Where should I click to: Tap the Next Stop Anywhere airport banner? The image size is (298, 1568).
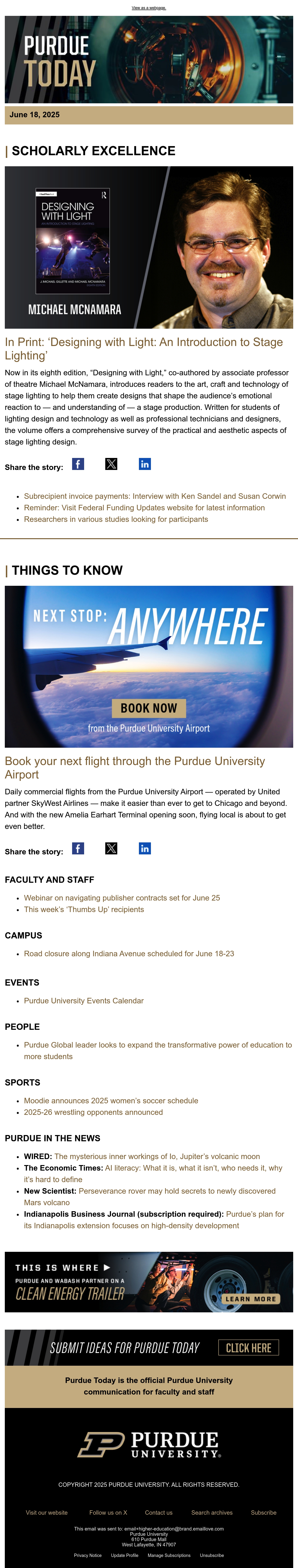[149, 667]
